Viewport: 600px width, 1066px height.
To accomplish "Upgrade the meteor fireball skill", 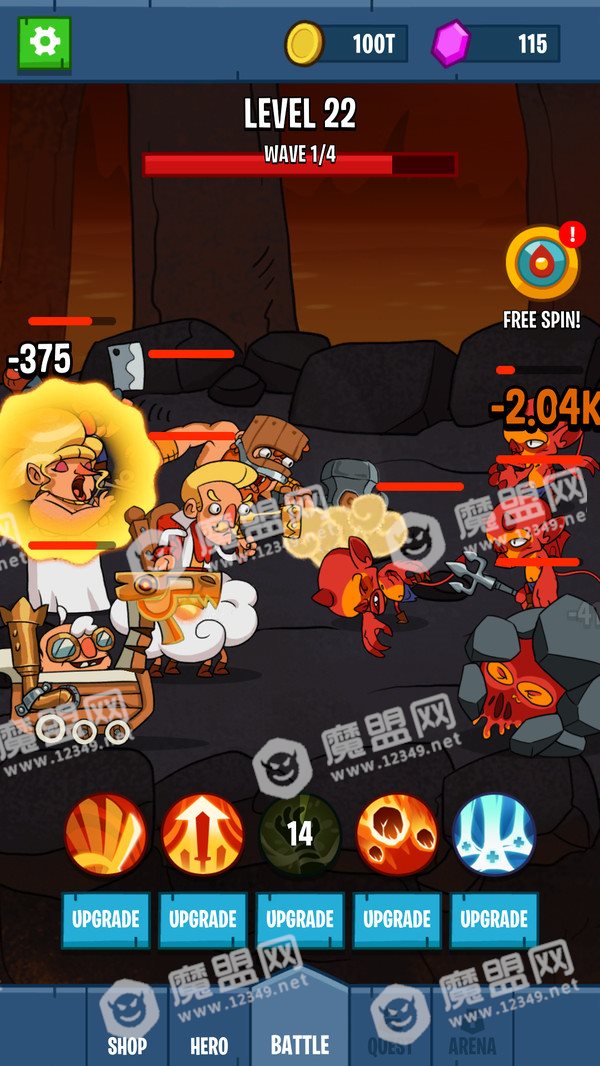I will (x=397, y=921).
